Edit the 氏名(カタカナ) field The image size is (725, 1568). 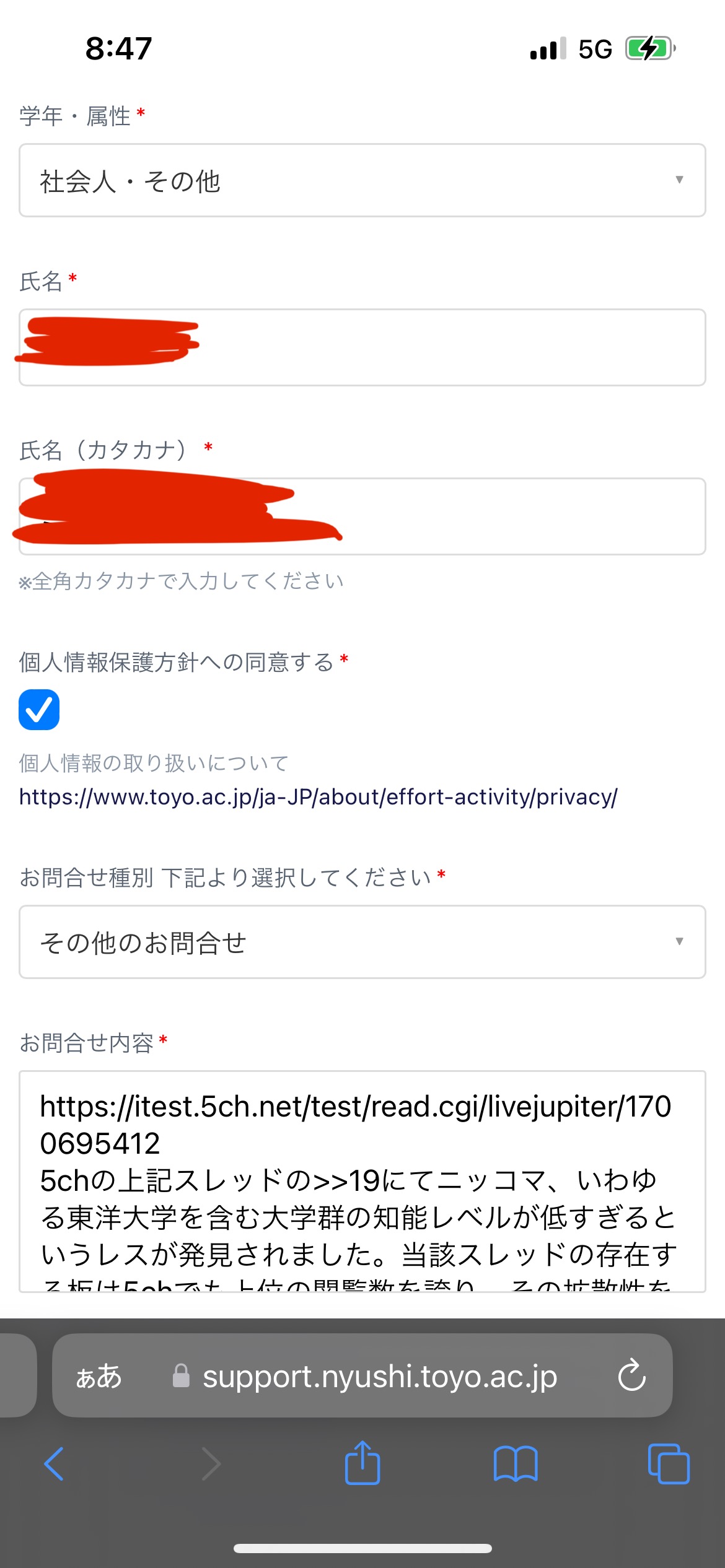(x=362, y=516)
